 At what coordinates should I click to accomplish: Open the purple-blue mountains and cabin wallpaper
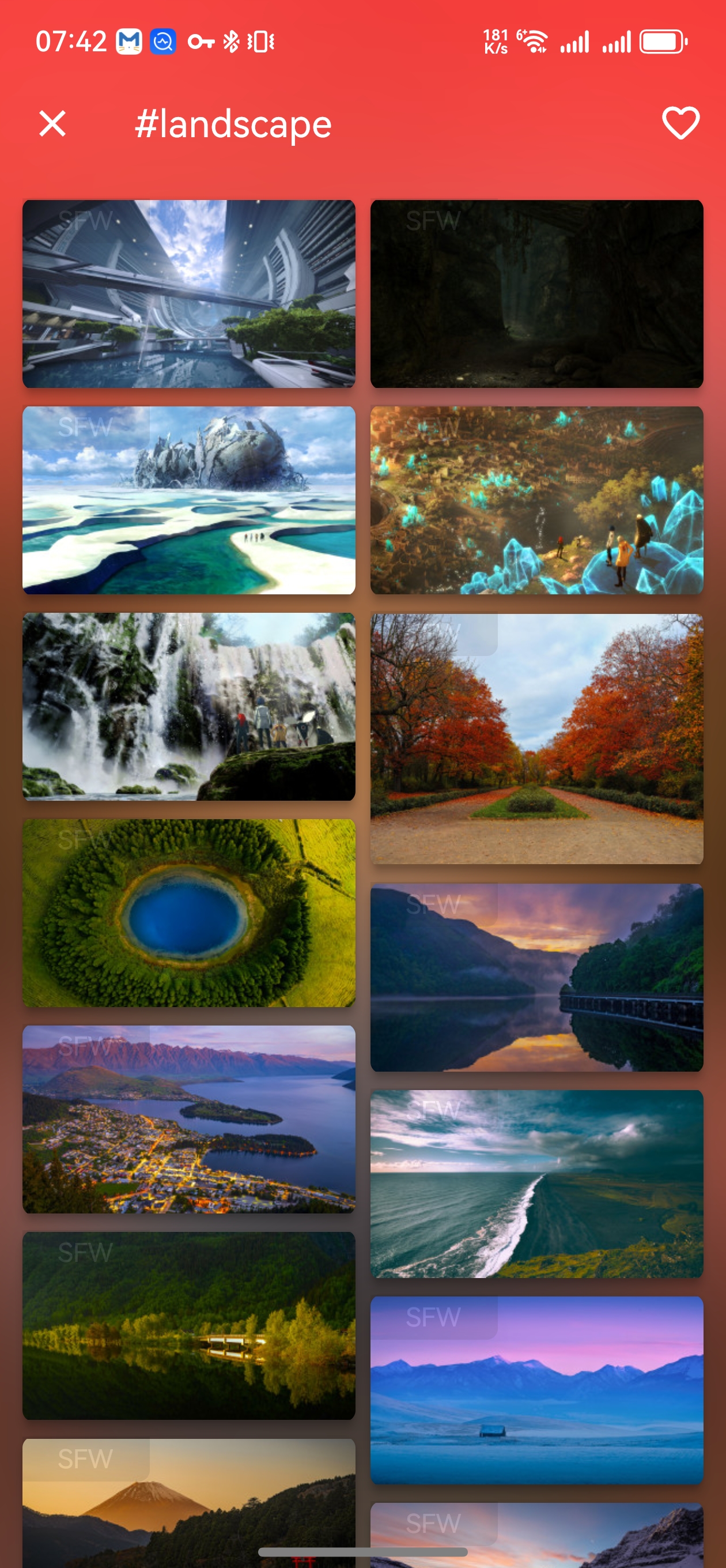tap(536, 1390)
